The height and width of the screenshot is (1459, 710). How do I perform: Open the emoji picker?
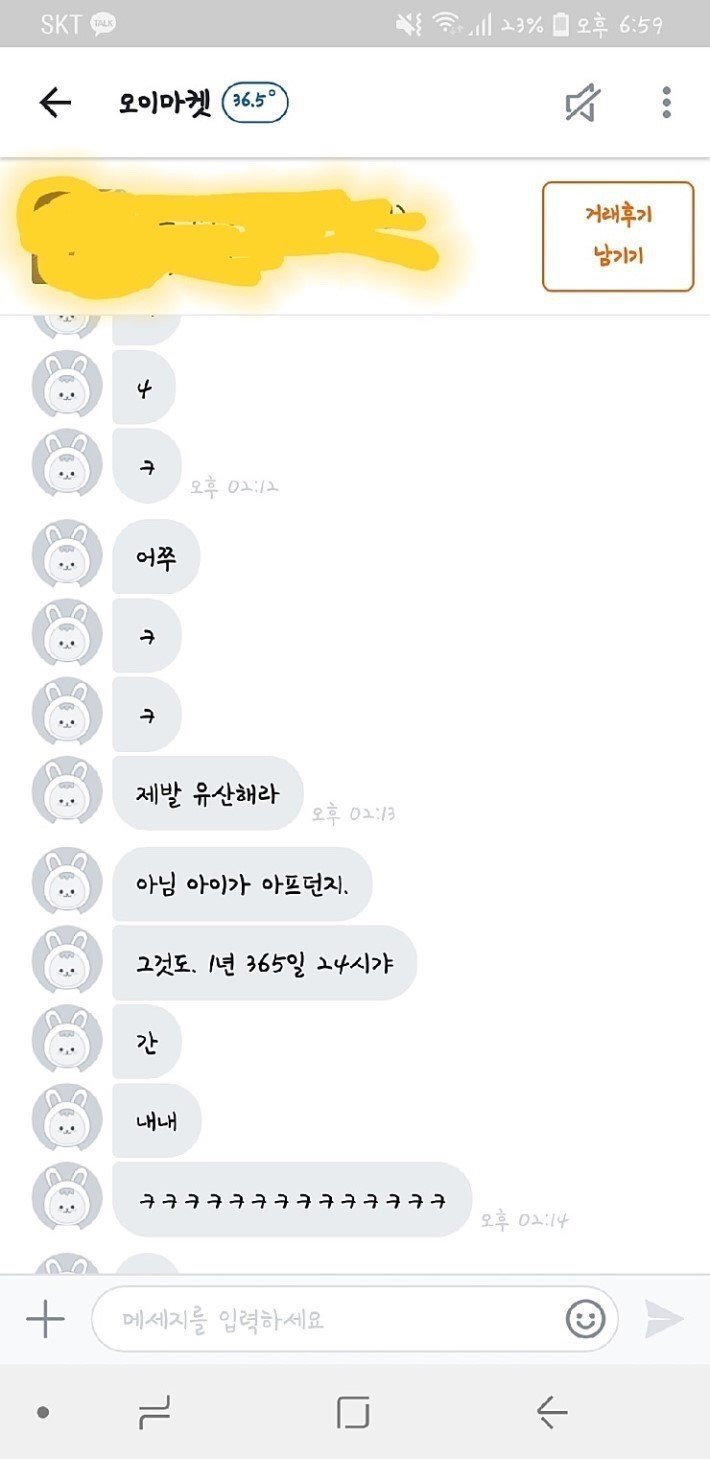pos(585,1319)
